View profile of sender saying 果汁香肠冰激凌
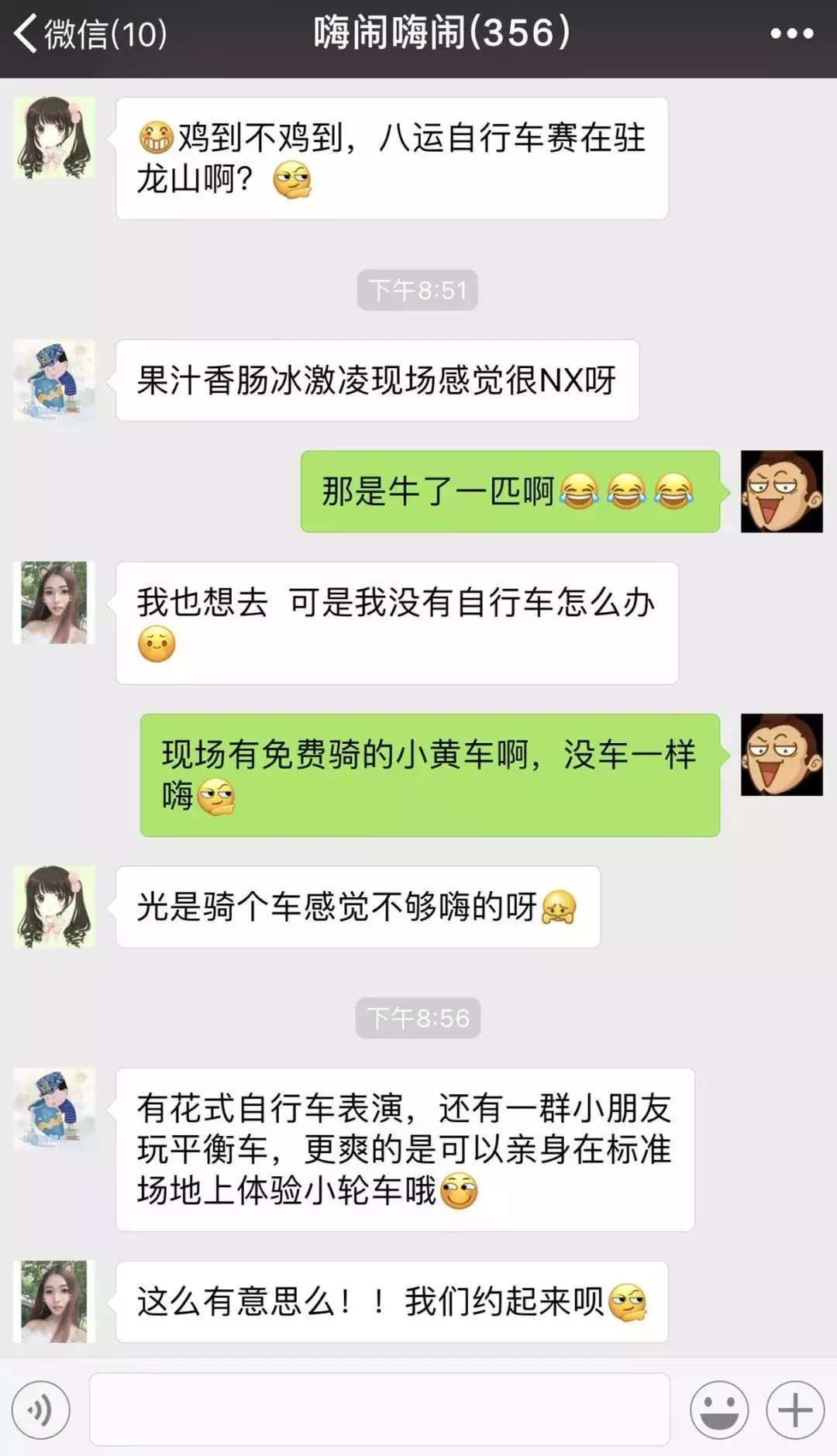The height and width of the screenshot is (1456, 837). pyautogui.click(x=54, y=380)
